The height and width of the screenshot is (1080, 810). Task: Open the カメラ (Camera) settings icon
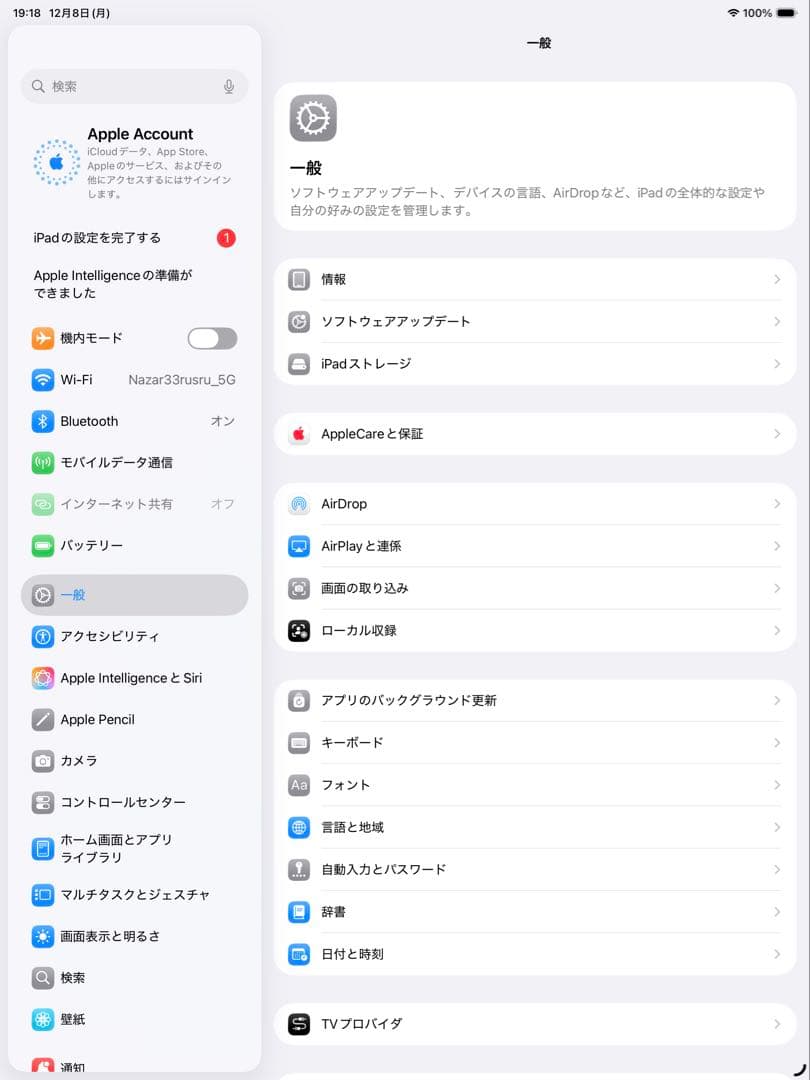click(x=42, y=760)
